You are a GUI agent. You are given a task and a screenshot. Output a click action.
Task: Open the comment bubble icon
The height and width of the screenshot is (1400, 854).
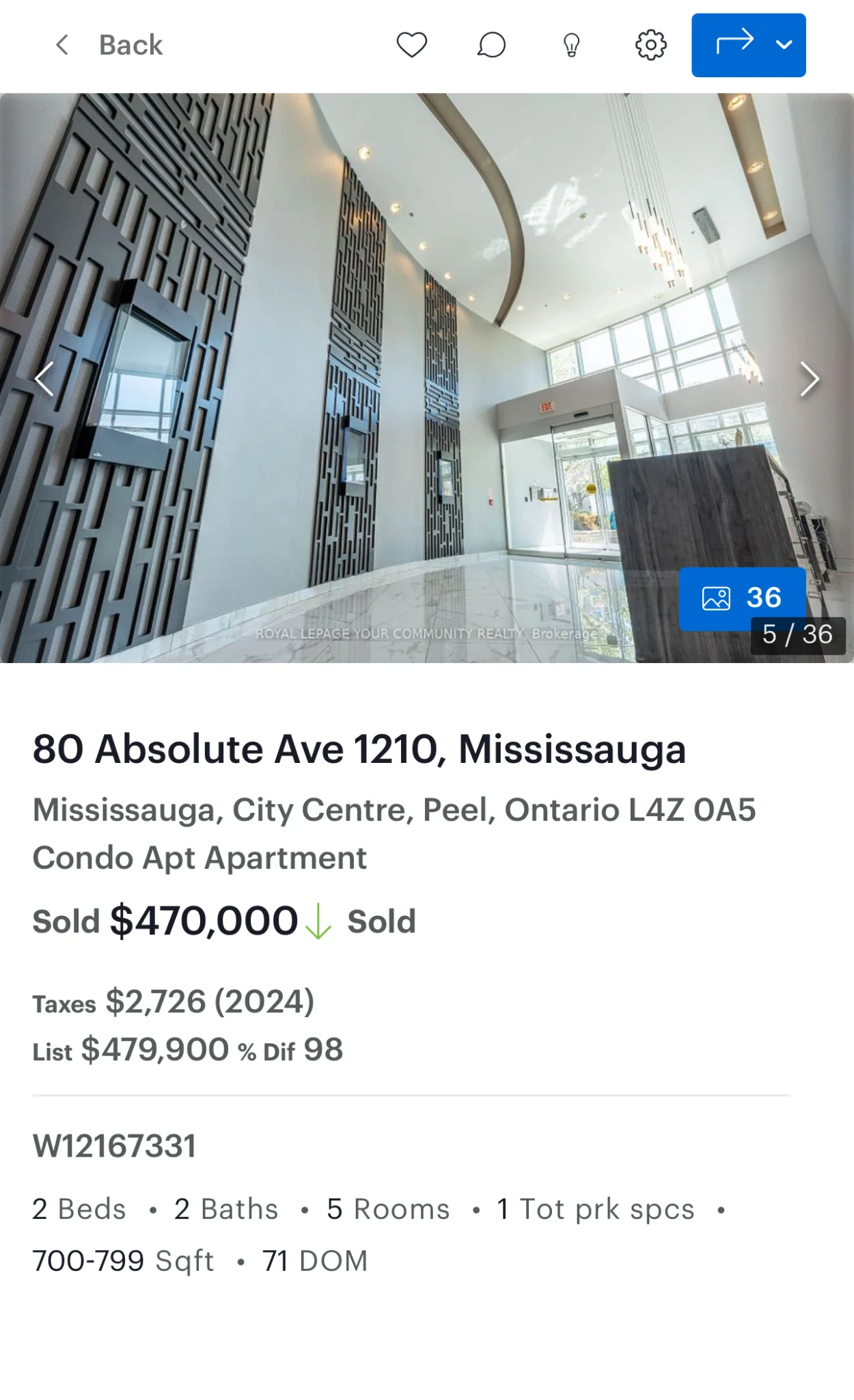[x=491, y=45]
